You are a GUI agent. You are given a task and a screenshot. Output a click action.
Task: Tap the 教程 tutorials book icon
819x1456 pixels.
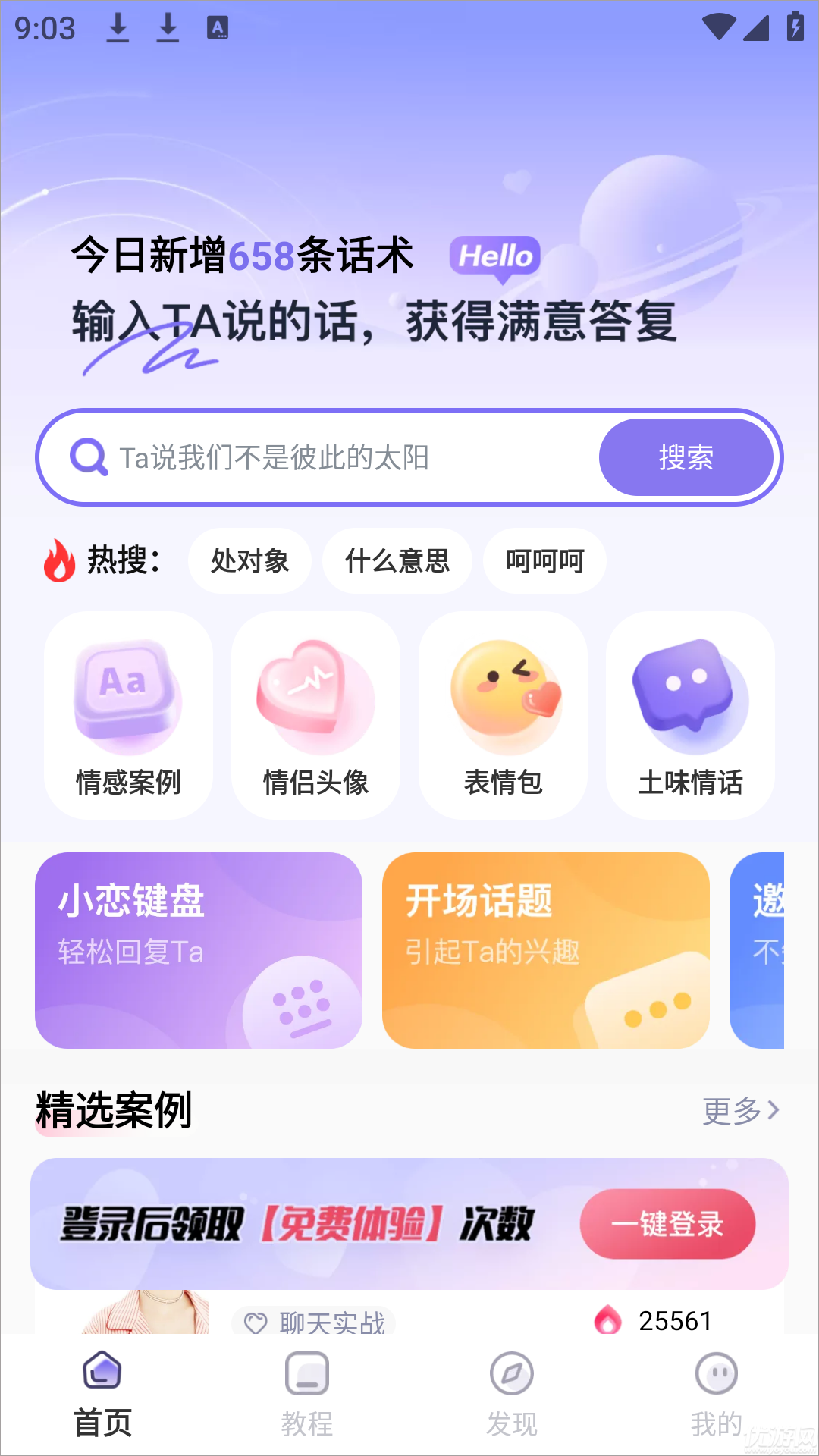coord(306,1374)
